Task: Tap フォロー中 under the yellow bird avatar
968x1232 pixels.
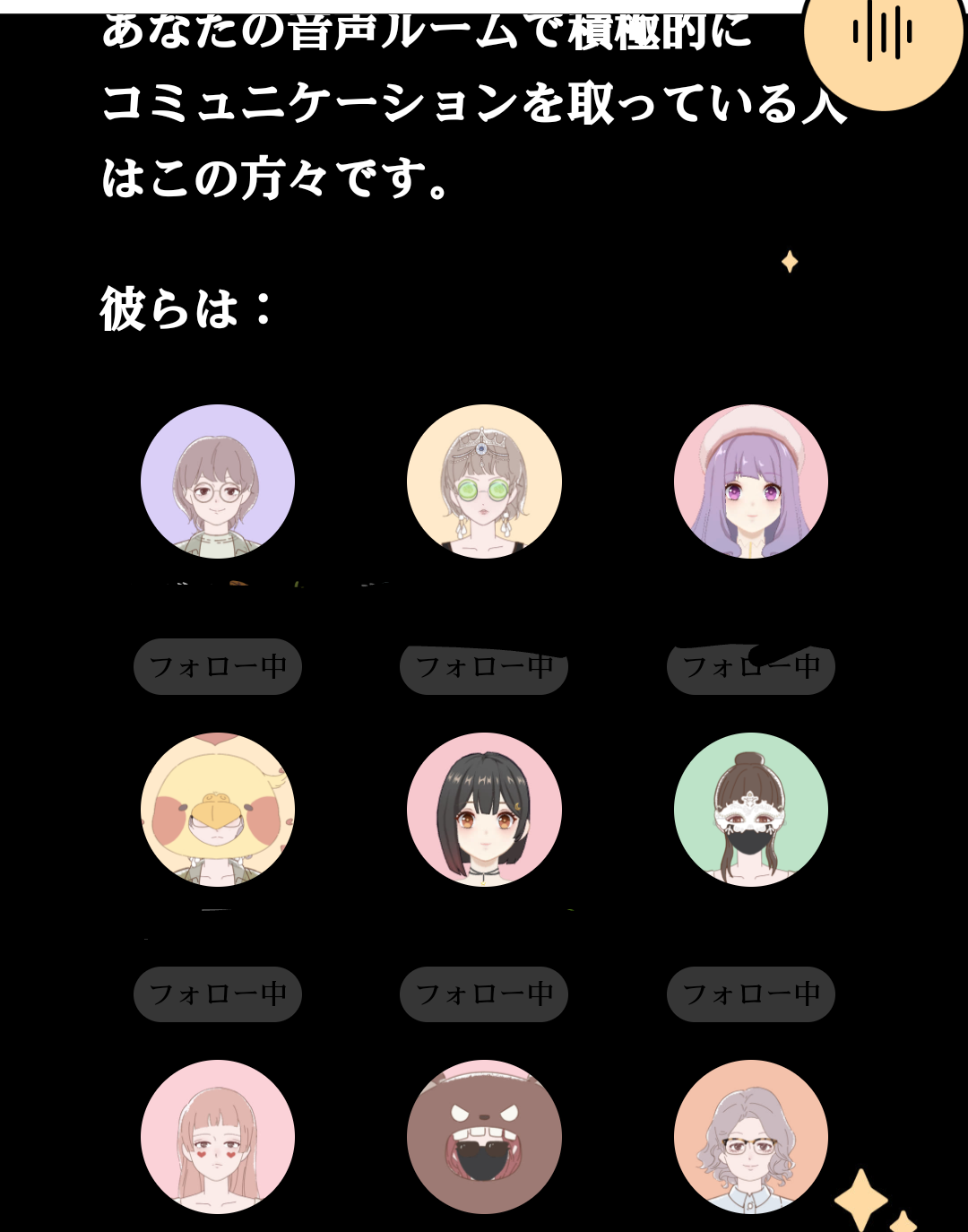Action: [x=218, y=994]
